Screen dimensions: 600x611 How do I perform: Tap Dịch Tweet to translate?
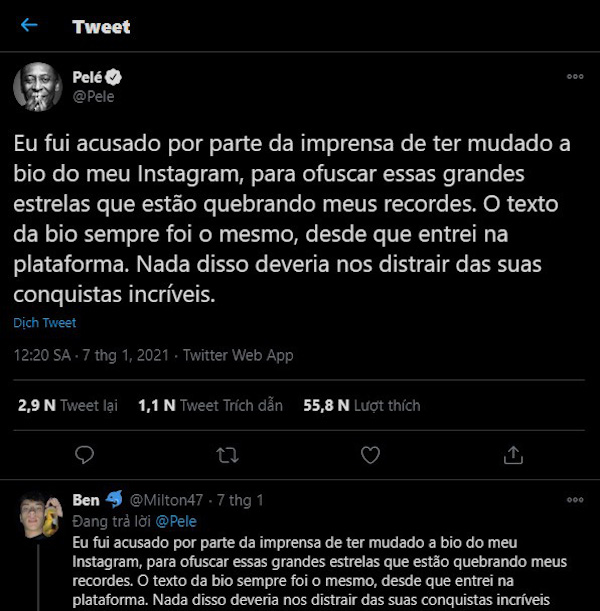coord(45,323)
